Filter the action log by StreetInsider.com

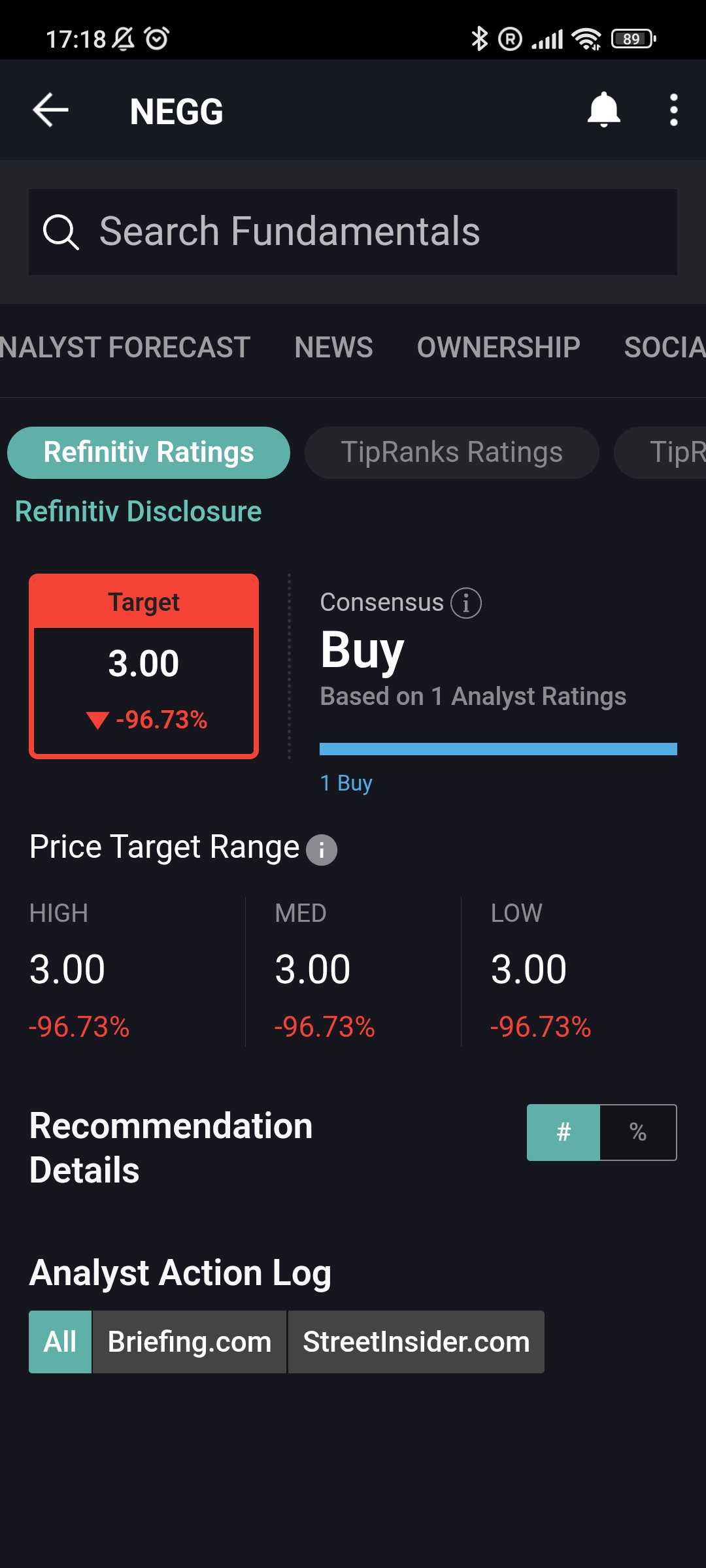pos(416,1342)
